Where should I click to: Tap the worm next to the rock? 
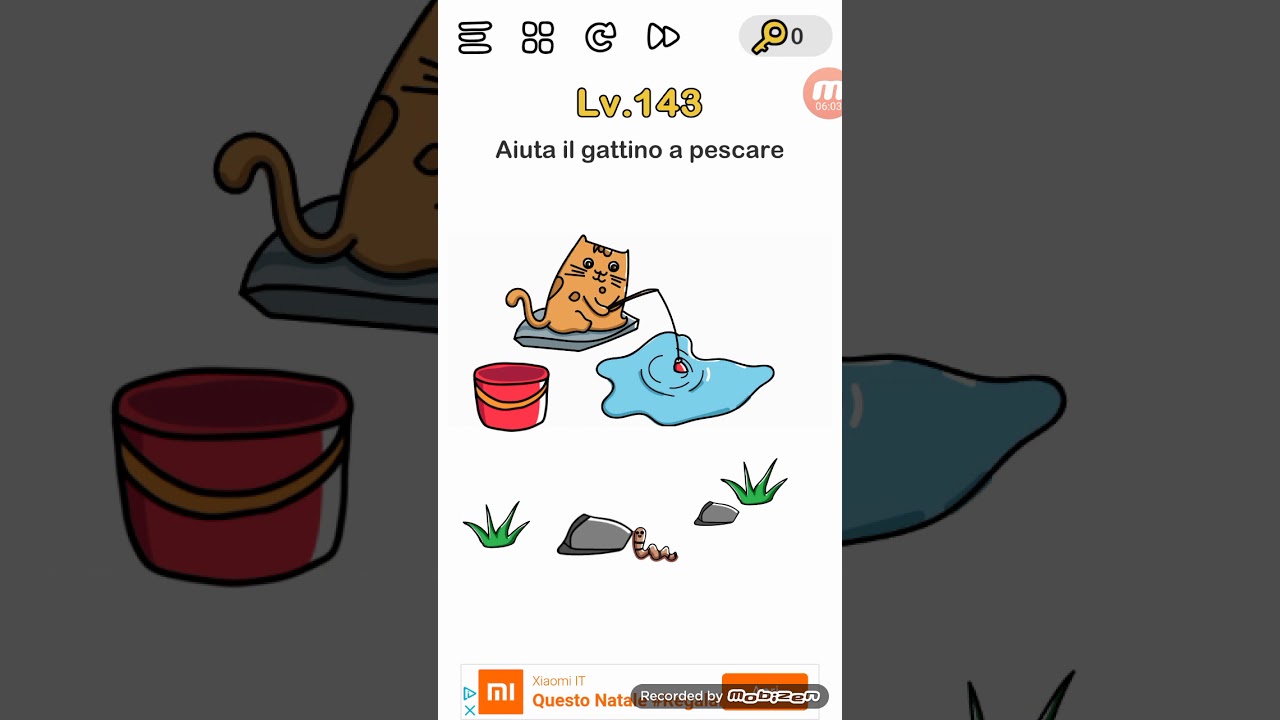point(654,545)
